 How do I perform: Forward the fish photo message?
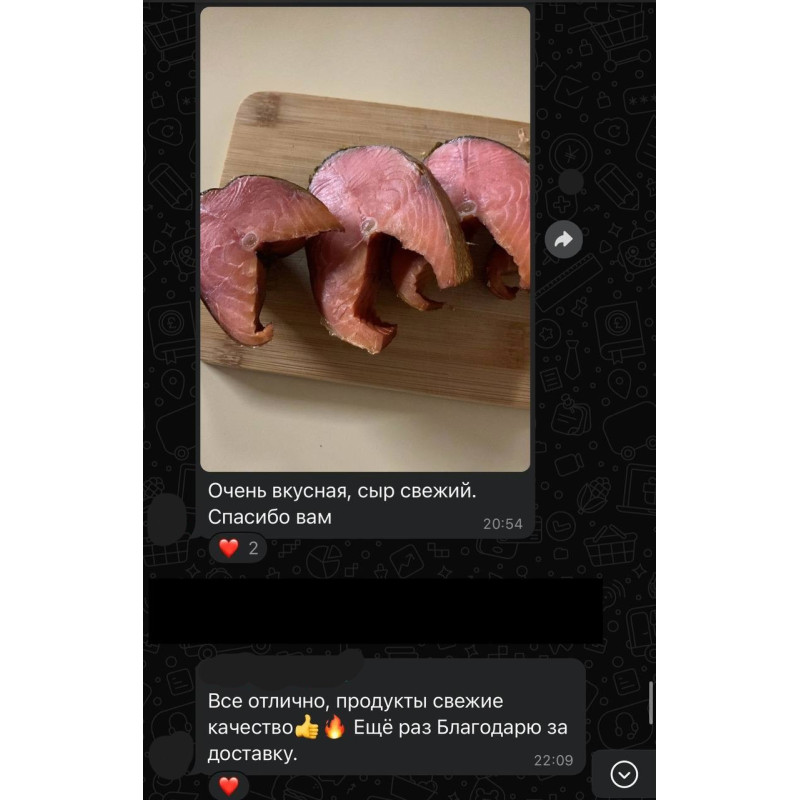click(x=563, y=240)
